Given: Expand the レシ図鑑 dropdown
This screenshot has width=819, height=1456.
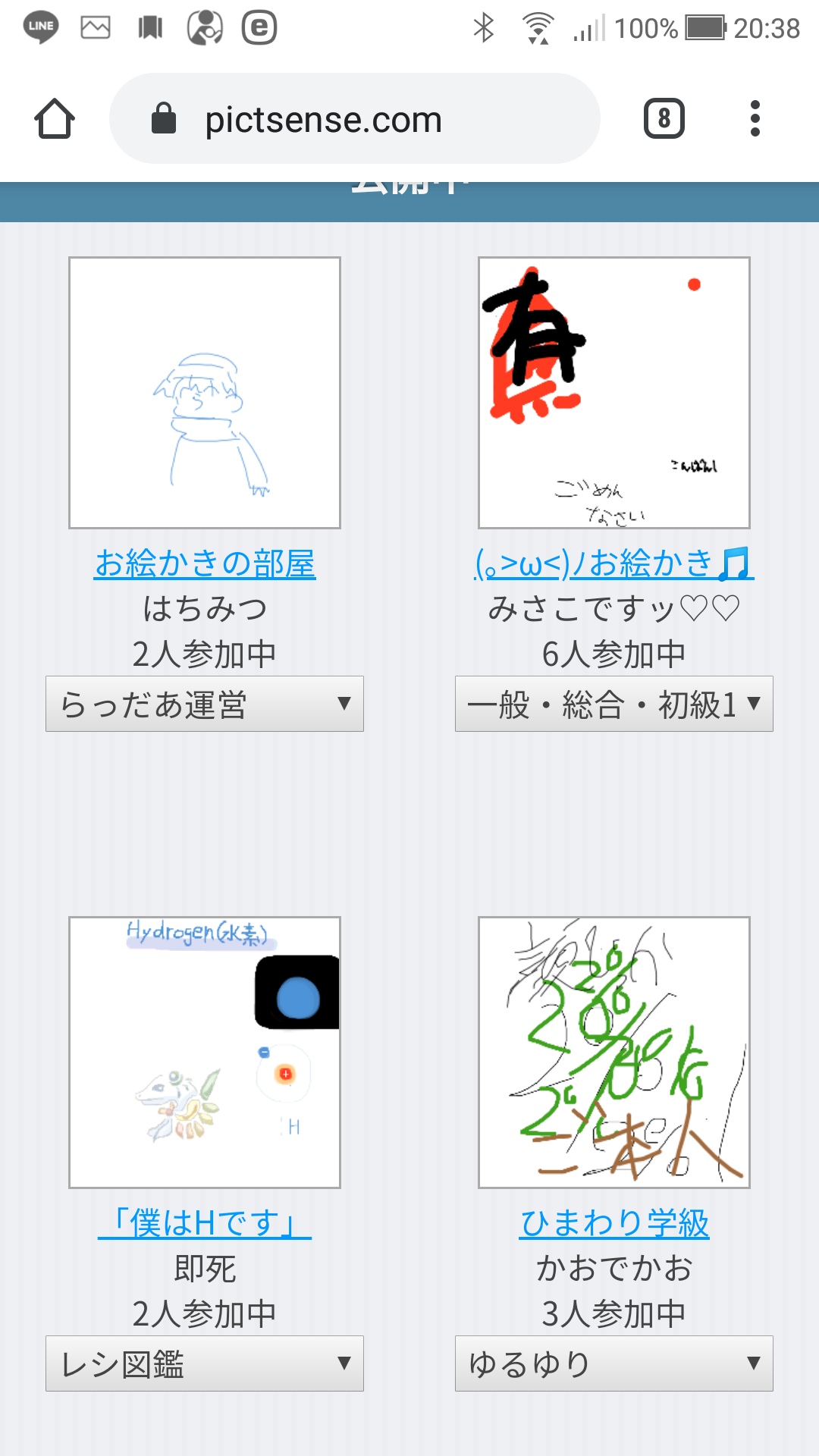Looking at the screenshot, I should (x=205, y=1363).
